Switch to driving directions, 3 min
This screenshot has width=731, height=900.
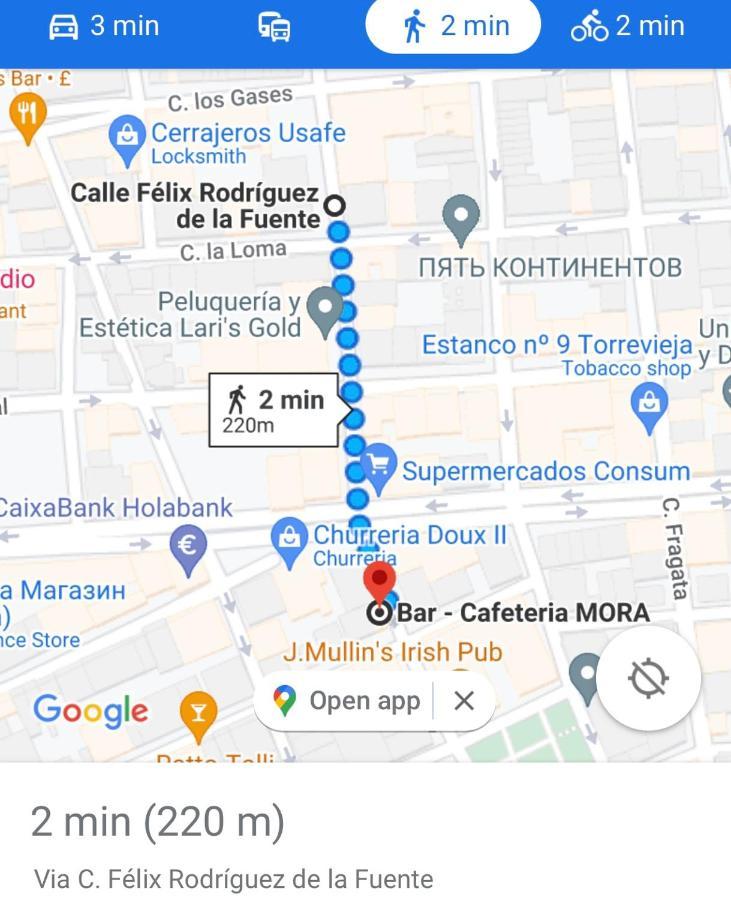(x=104, y=26)
